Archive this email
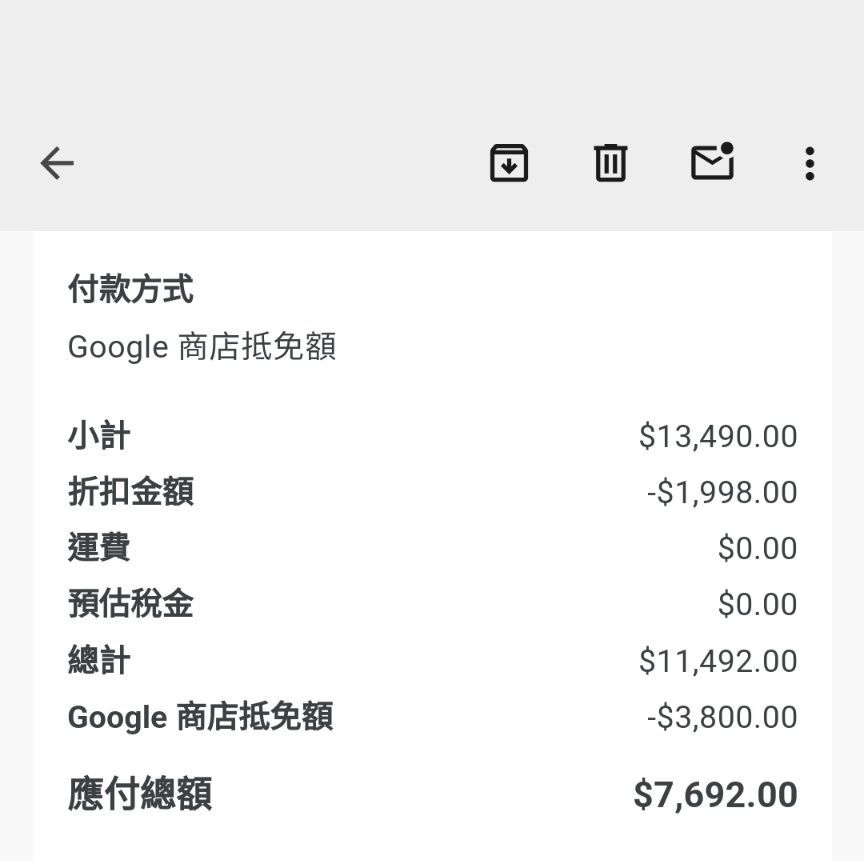 [x=509, y=163]
